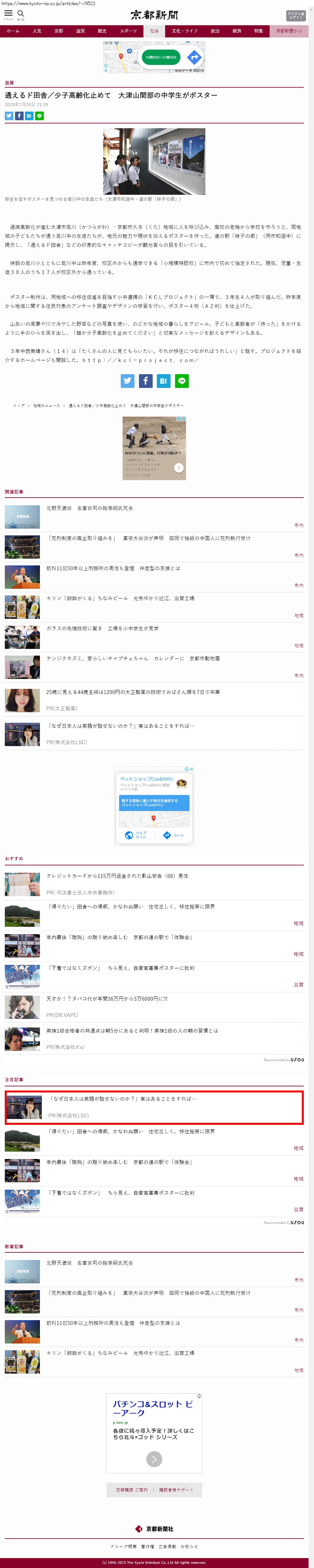Tap the デジタル版 login button
The image size is (314, 1568).
coord(296,16)
